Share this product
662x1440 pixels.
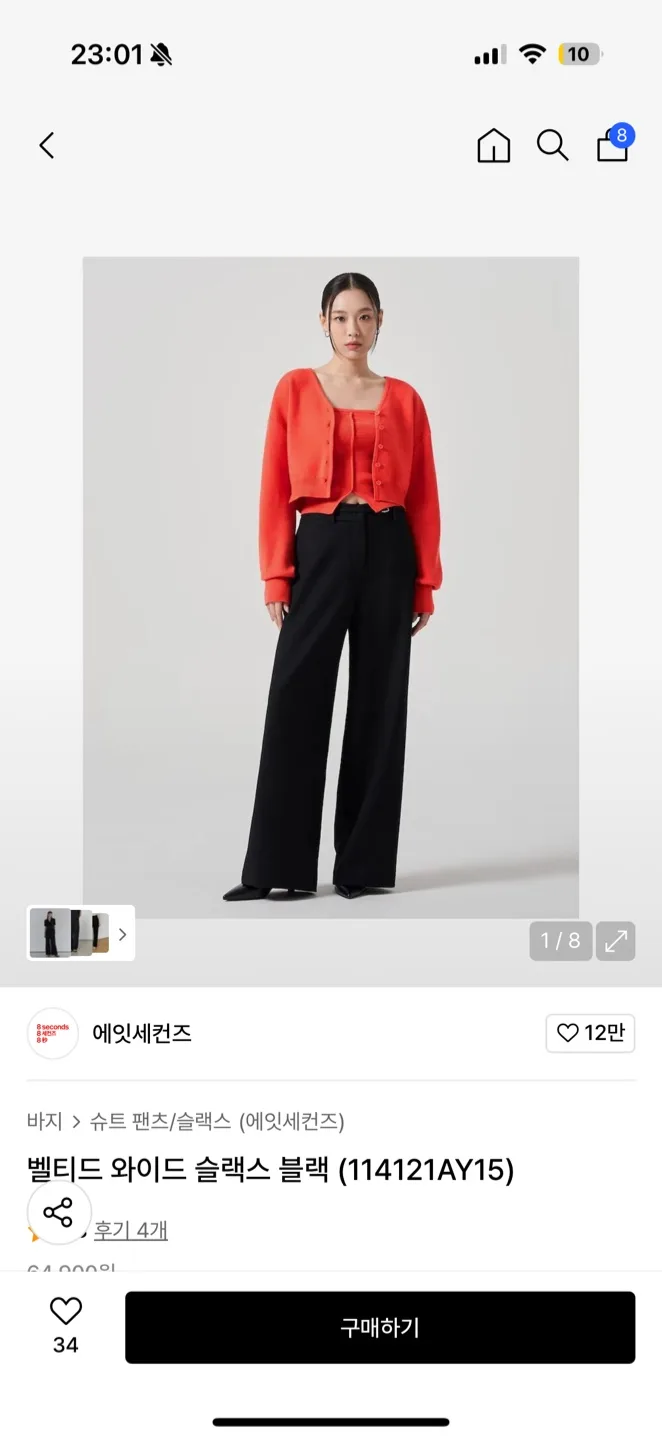click(x=59, y=1213)
